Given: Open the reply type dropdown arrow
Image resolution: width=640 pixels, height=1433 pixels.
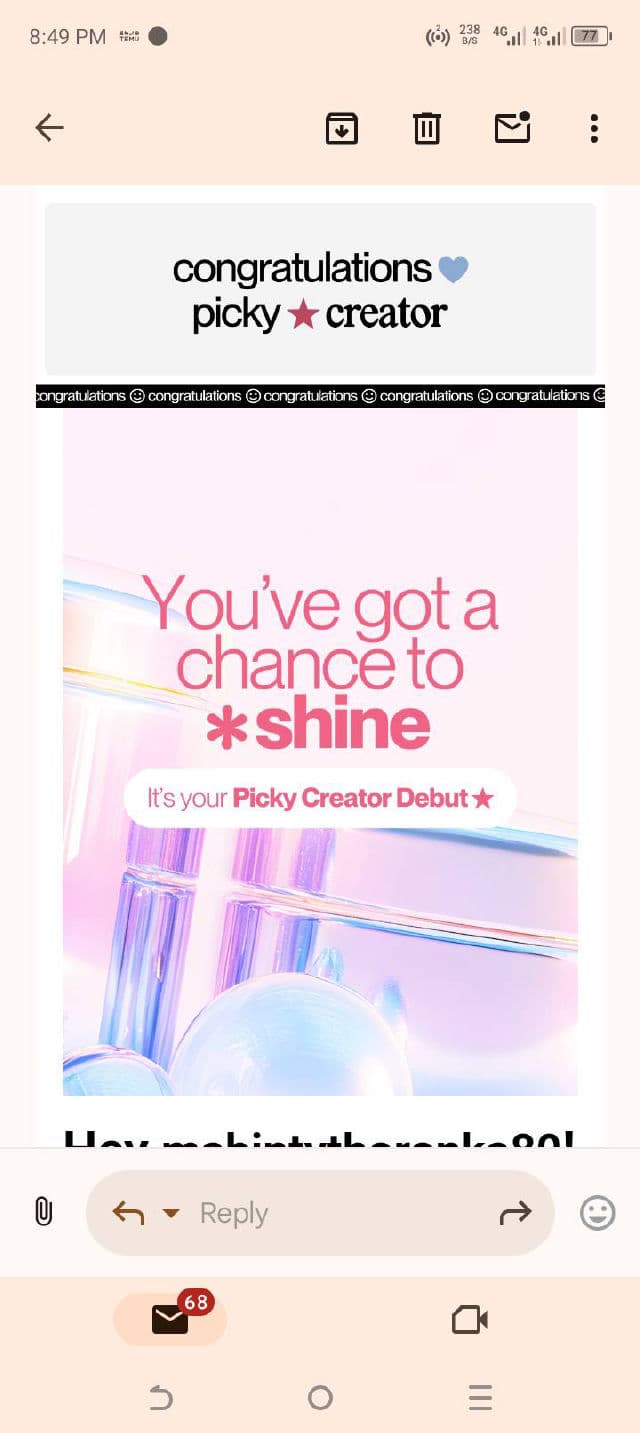Looking at the screenshot, I should pos(171,1213).
